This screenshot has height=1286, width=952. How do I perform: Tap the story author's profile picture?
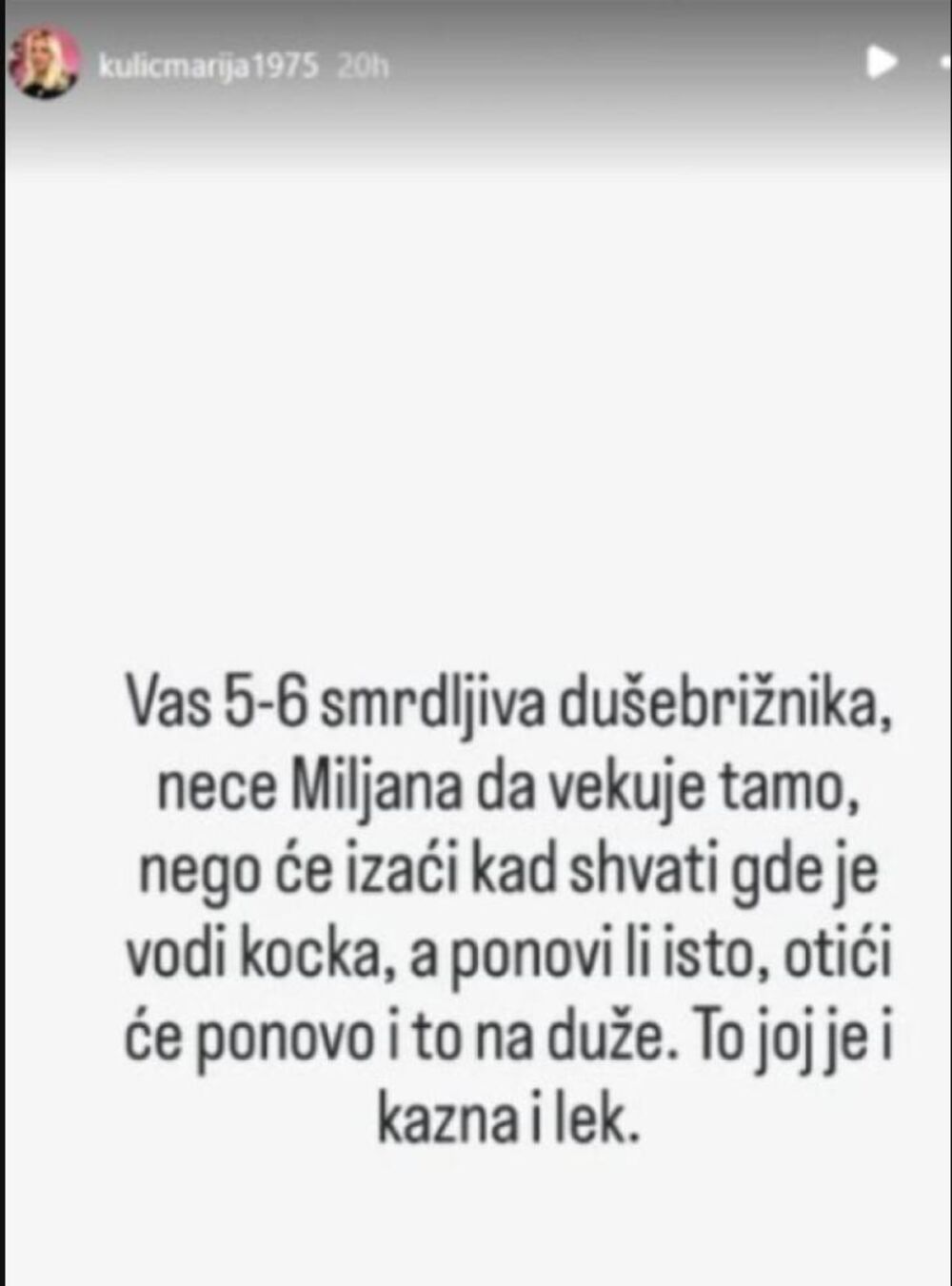[x=44, y=64]
